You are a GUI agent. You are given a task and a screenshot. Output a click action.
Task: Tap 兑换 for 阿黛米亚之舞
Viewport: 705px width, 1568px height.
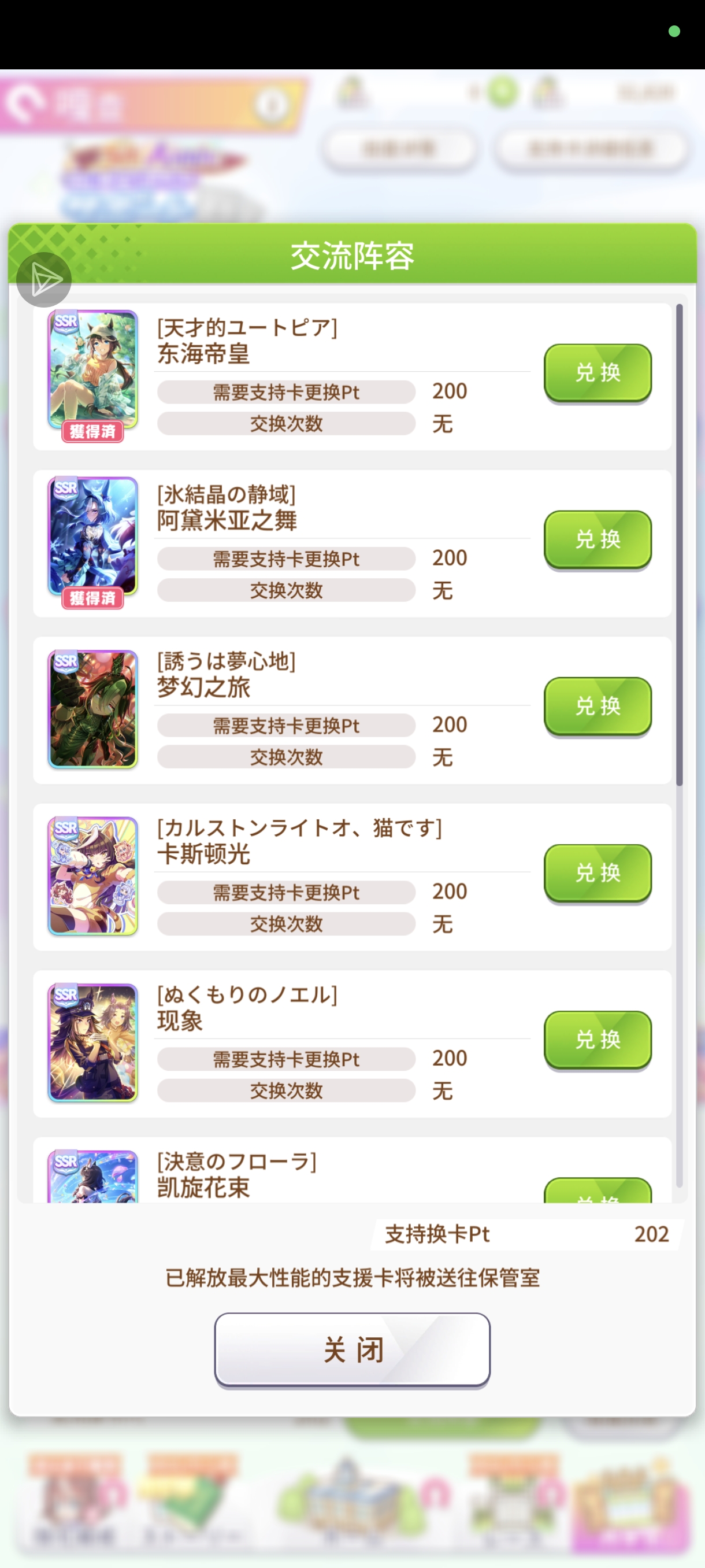[598, 539]
